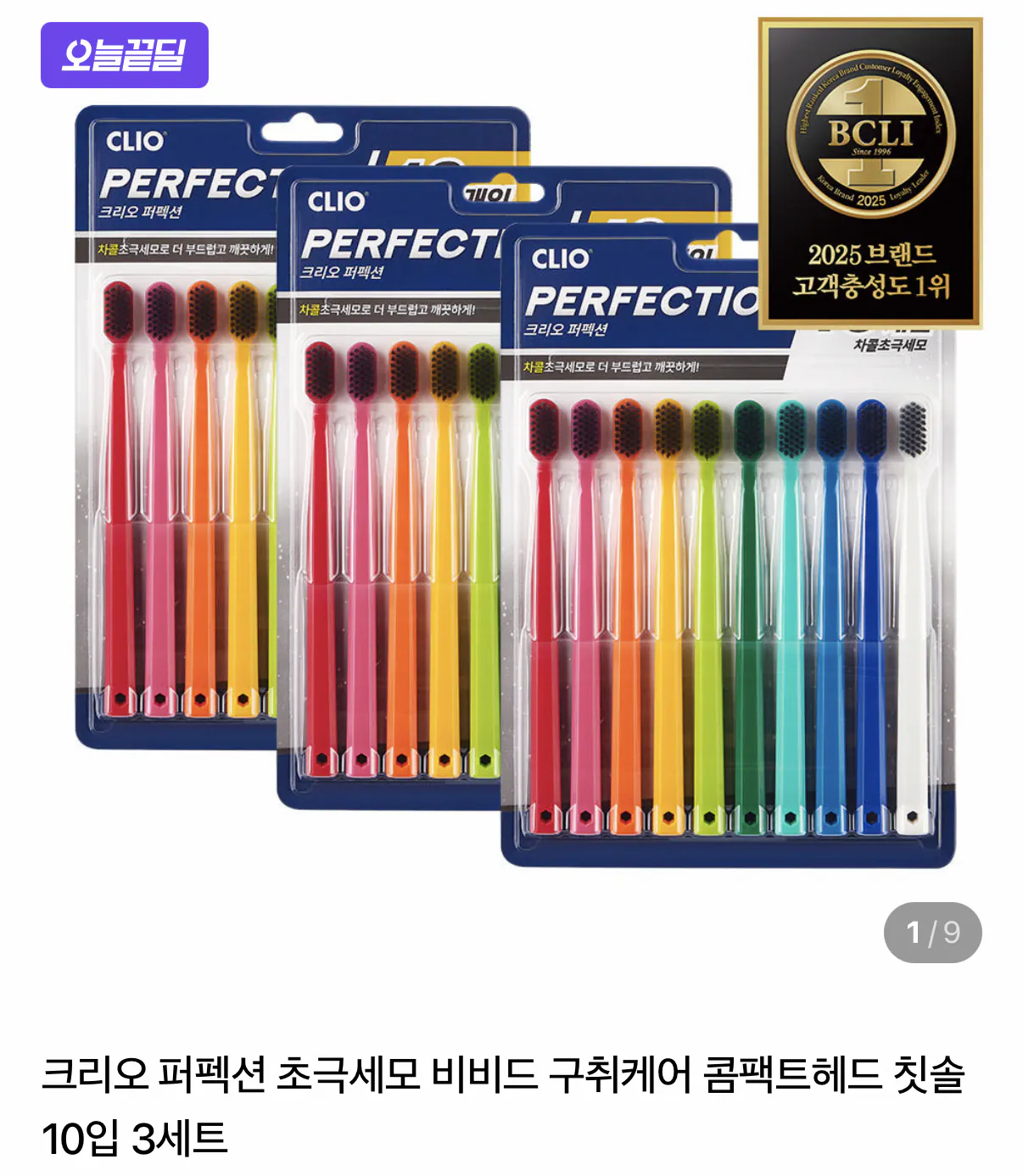Tap the middle toothbrush package
Screen dimensions: 1023x1176
tap(382, 551)
